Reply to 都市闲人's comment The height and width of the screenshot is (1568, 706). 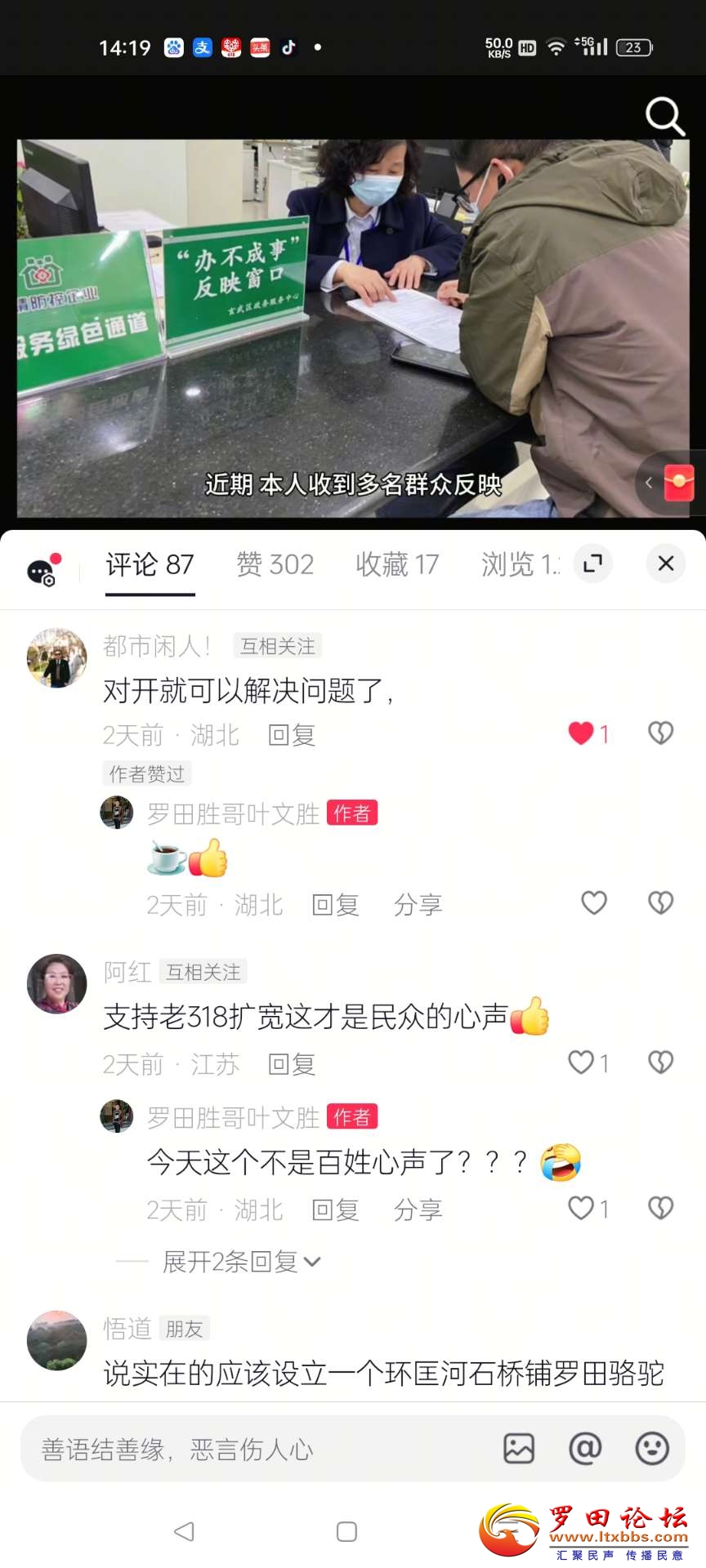pyautogui.click(x=292, y=735)
